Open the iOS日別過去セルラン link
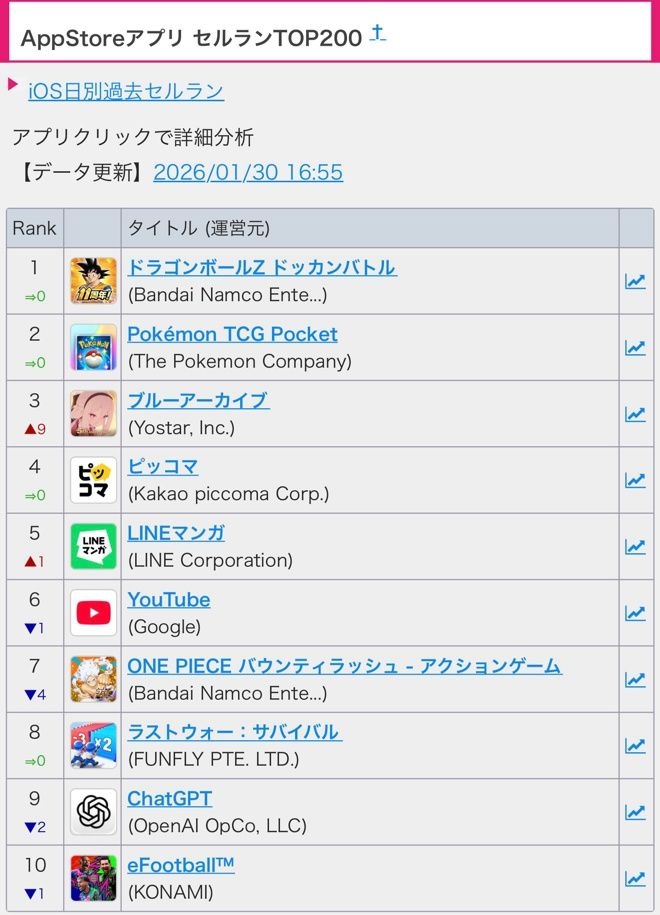The height and width of the screenshot is (915, 660). [x=125, y=92]
